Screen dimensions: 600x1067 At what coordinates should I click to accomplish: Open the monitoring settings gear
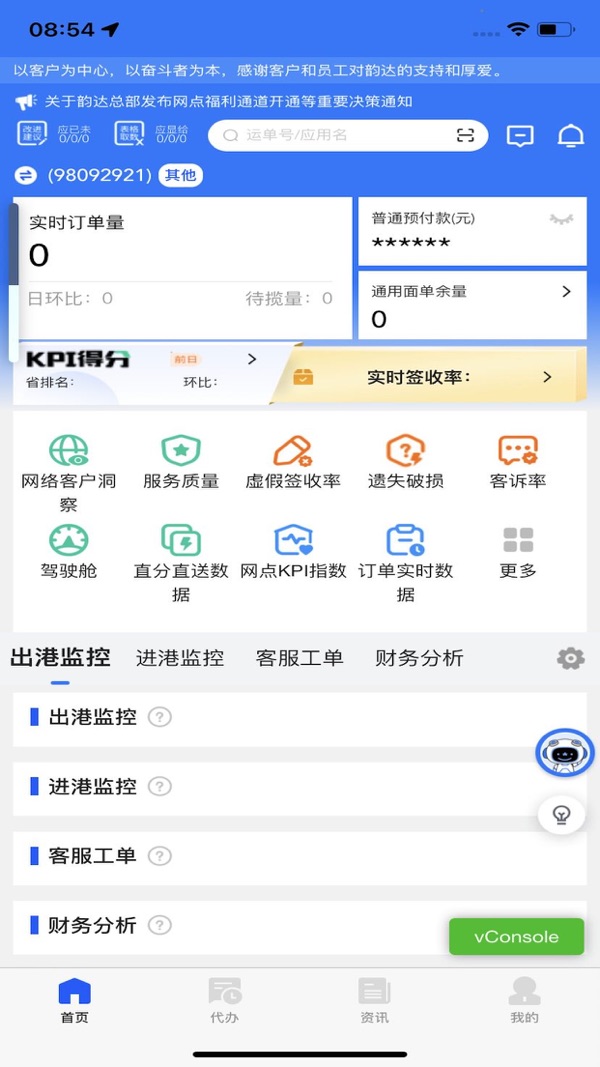[x=571, y=658]
